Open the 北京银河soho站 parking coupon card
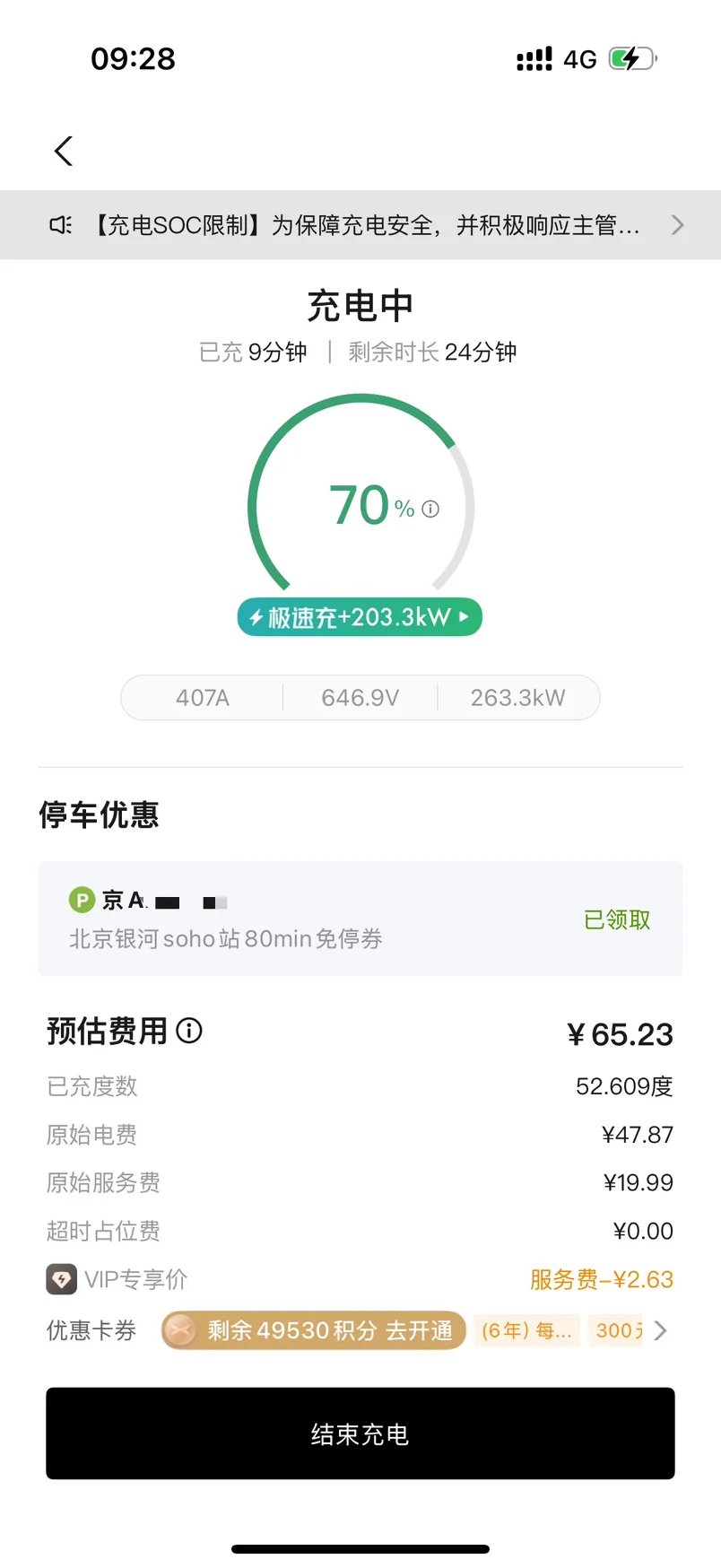The image size is (721, 1568). [360, 919]
